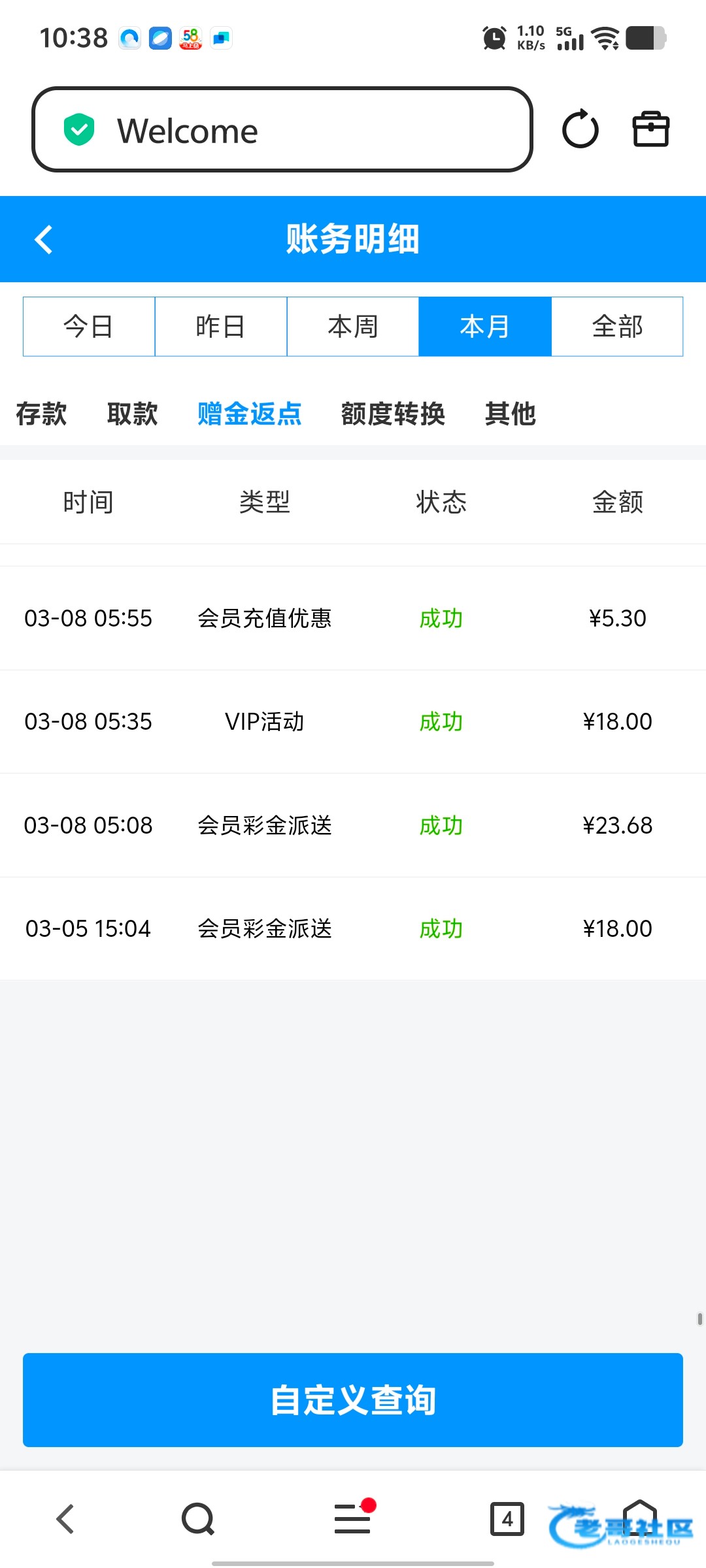Select the 赠金返点 category
706x1568 pixels.
pyautogui.click(x=250, y=414)
